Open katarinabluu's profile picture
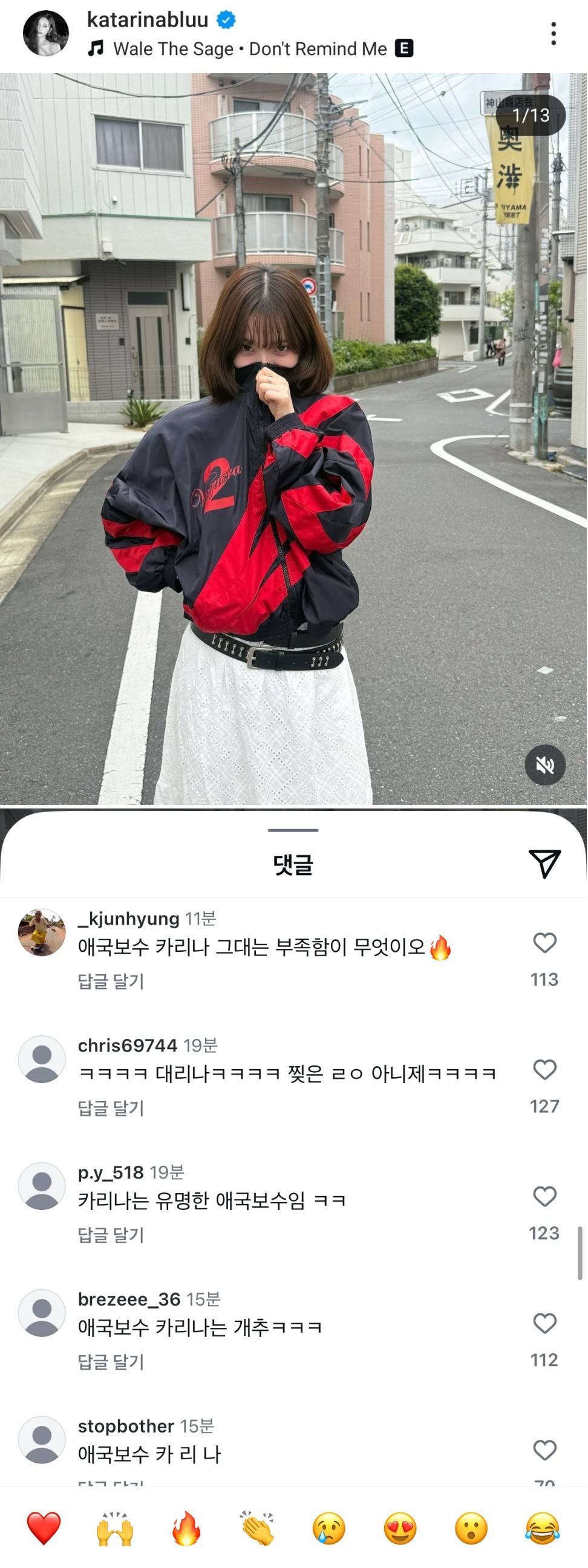588x1568 pixels. coord(45,33)
